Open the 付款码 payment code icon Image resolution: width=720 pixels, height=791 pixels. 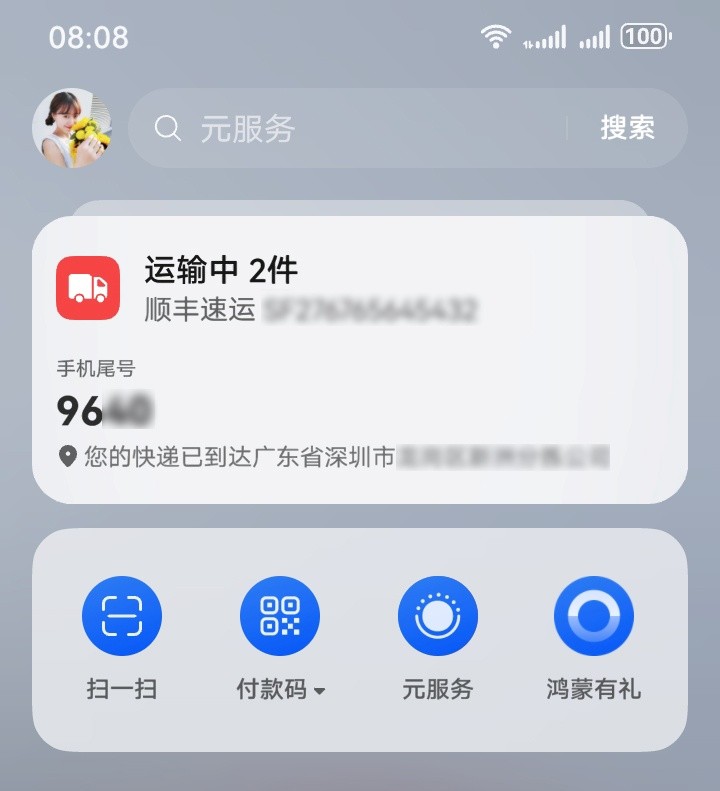tap(280, 618)
